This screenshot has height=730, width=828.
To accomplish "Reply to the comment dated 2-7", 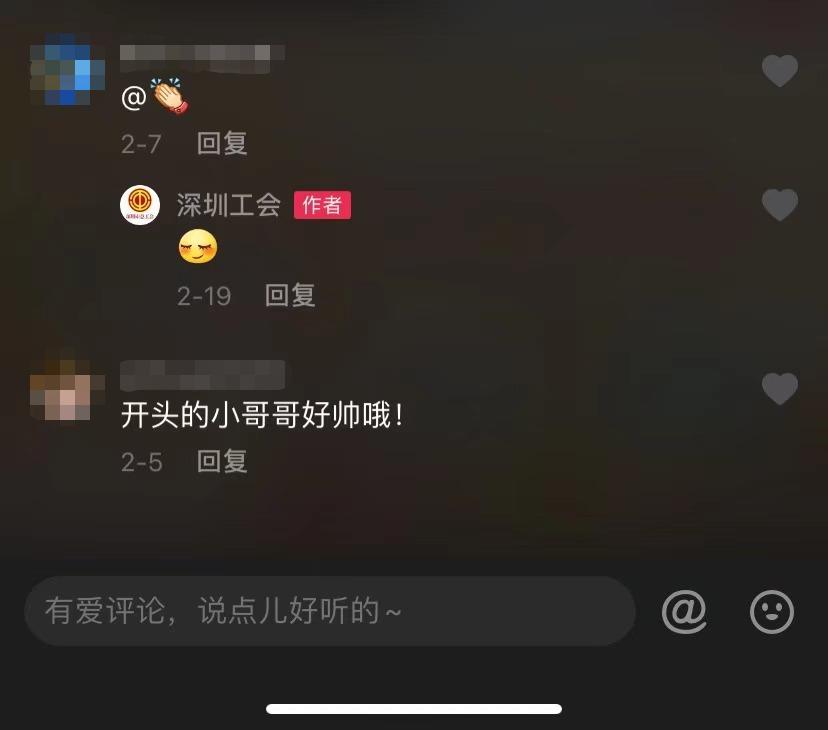I will click(222, 144).
